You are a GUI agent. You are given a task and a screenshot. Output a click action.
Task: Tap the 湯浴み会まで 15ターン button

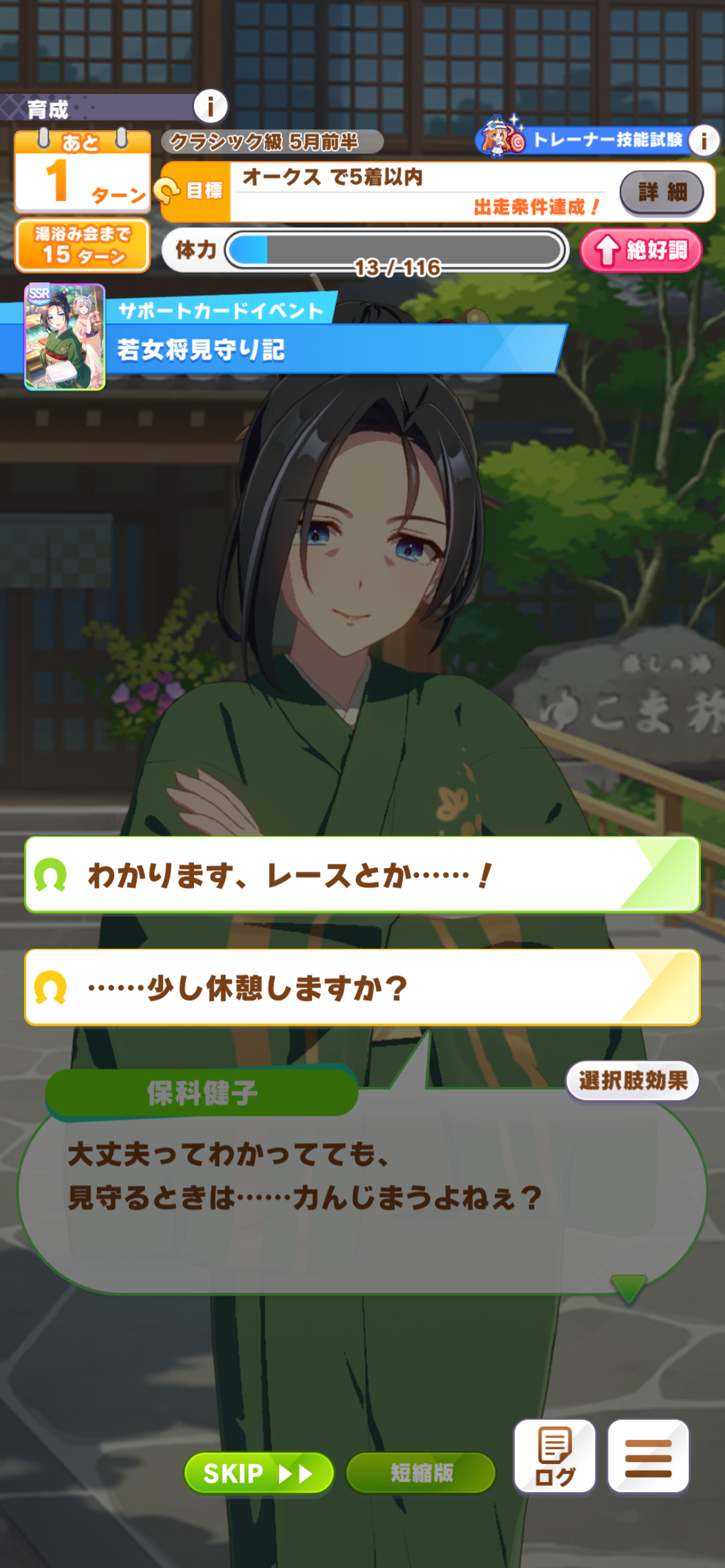pyautogui.click(x=82, y=245)
